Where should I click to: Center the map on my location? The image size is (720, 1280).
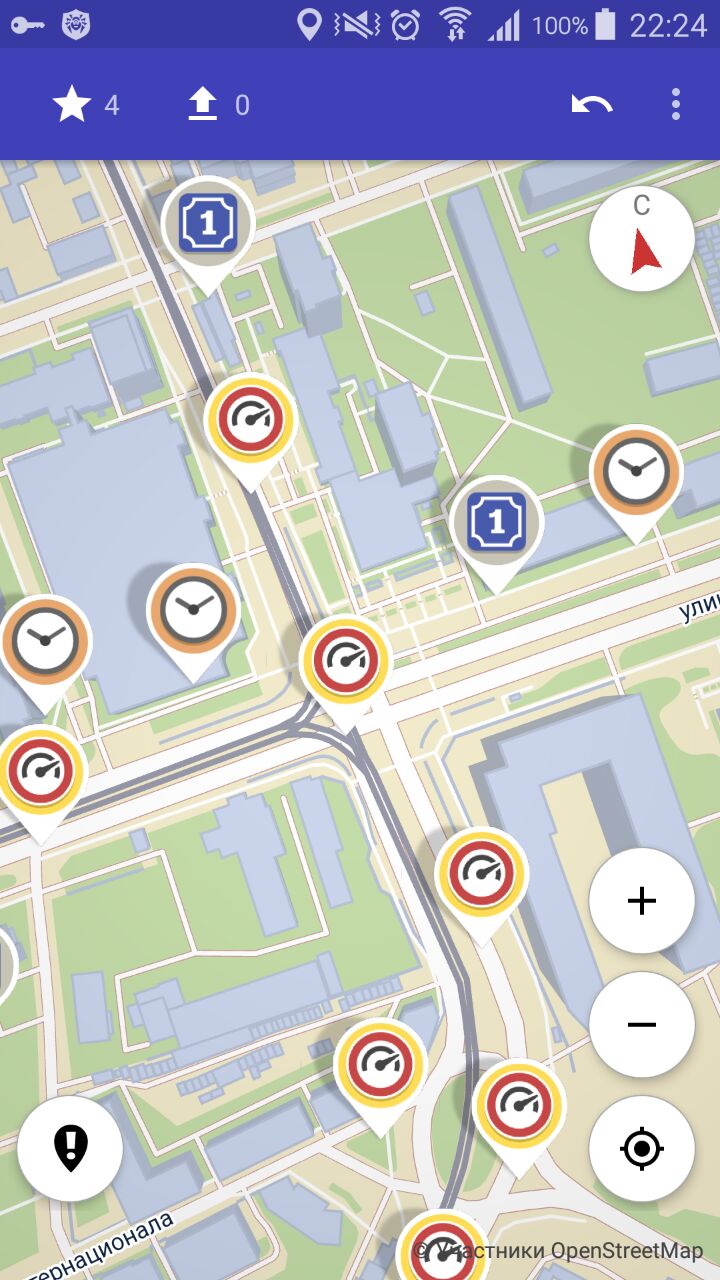coord(642,1149)
